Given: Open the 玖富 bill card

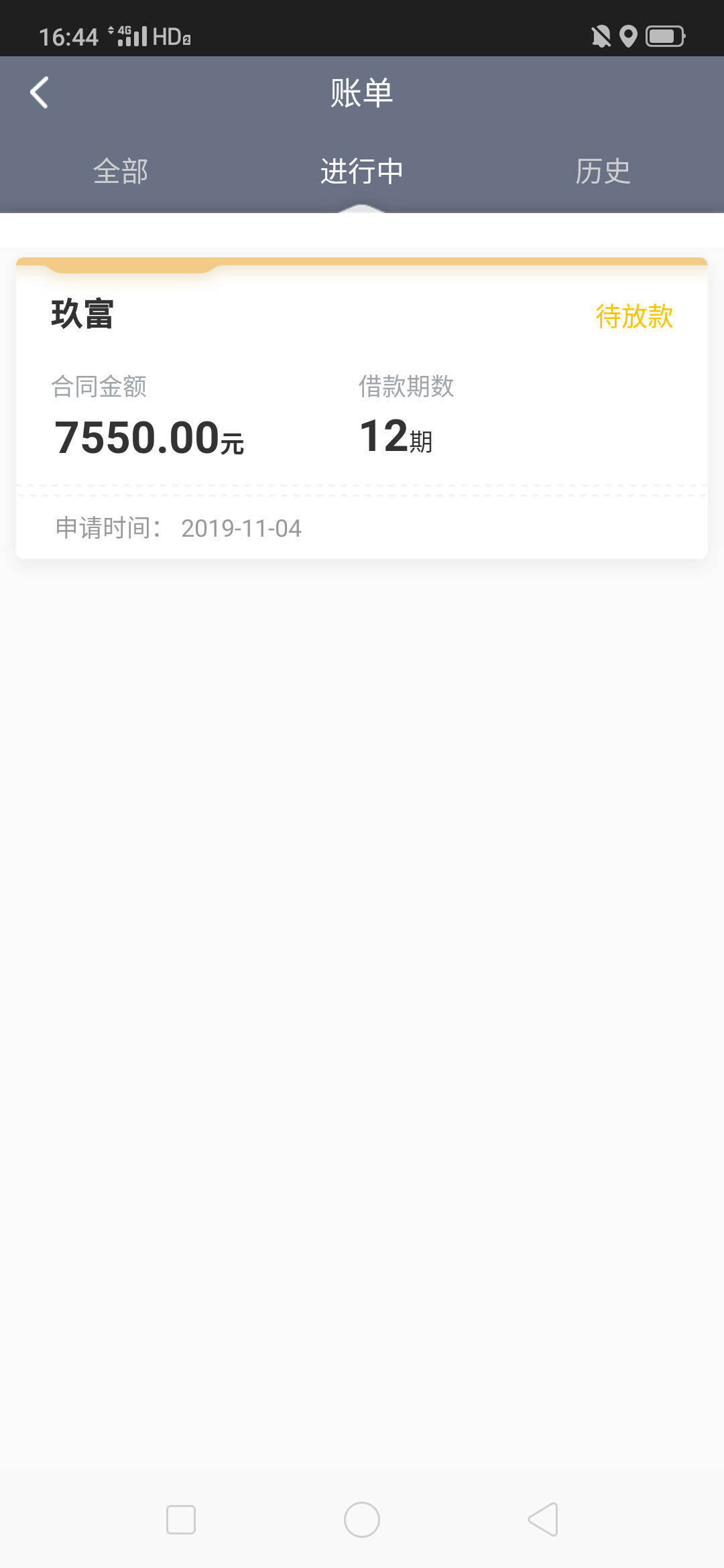Looking at the screenshot, I should tap(362, 408).
